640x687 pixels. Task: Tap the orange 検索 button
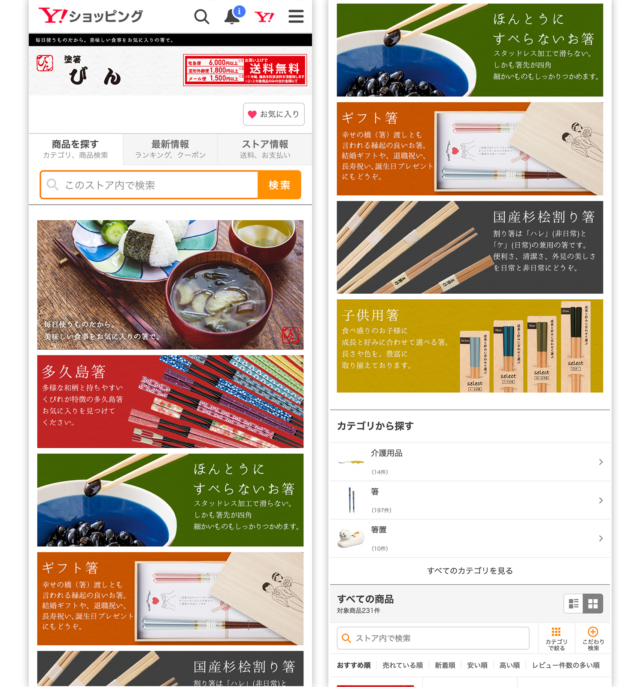pos(279,185)
